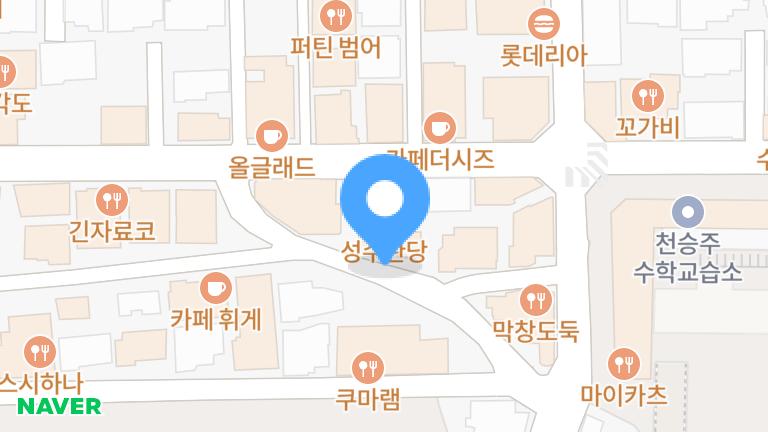Open the 꼬가비 restaurant marker

(x=647, y=96)
